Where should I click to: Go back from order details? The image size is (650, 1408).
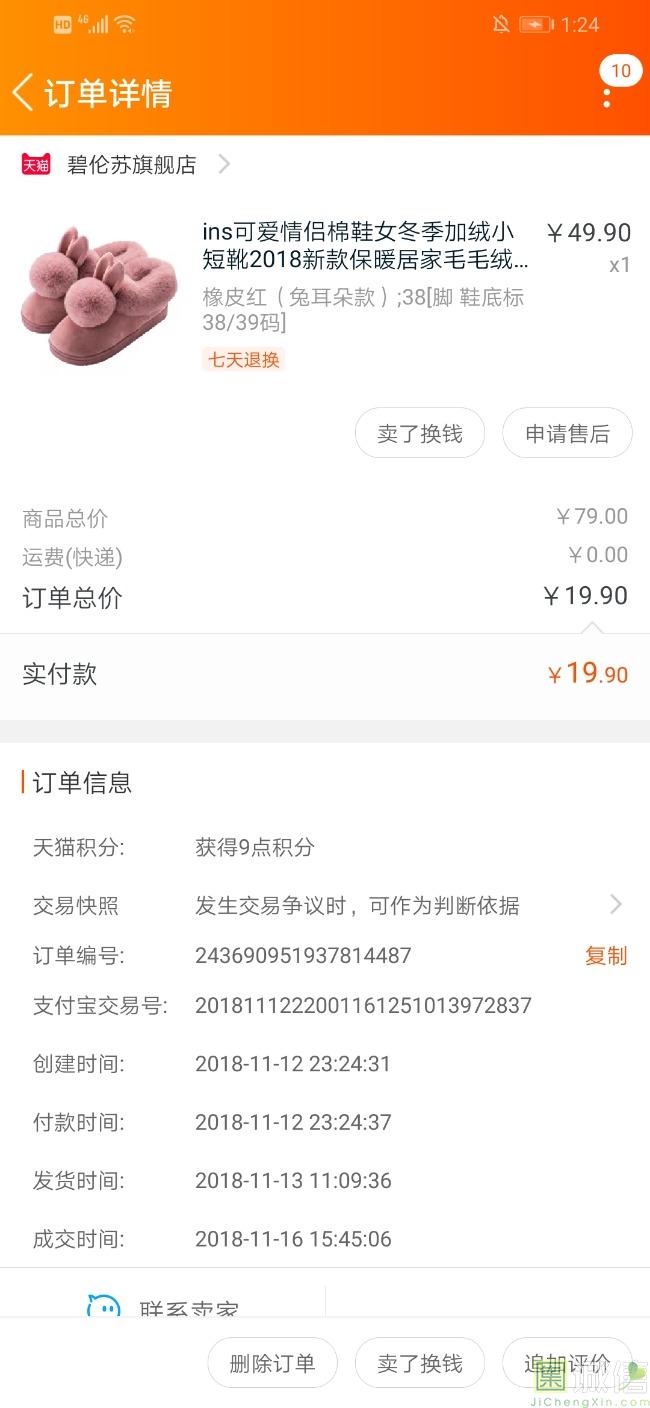[x=24, y=92]
